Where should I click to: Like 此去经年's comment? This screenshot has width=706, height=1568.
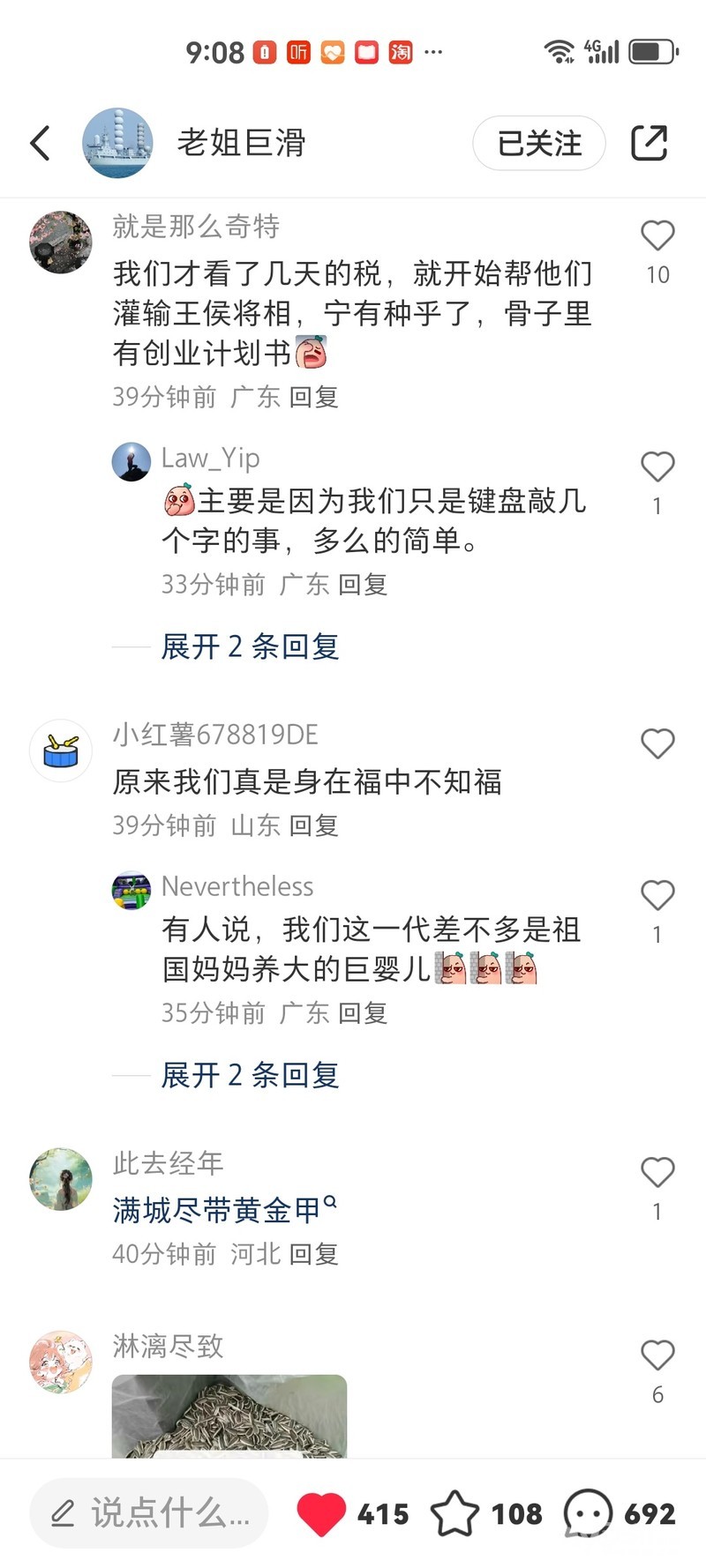[x=657, y=1173]
